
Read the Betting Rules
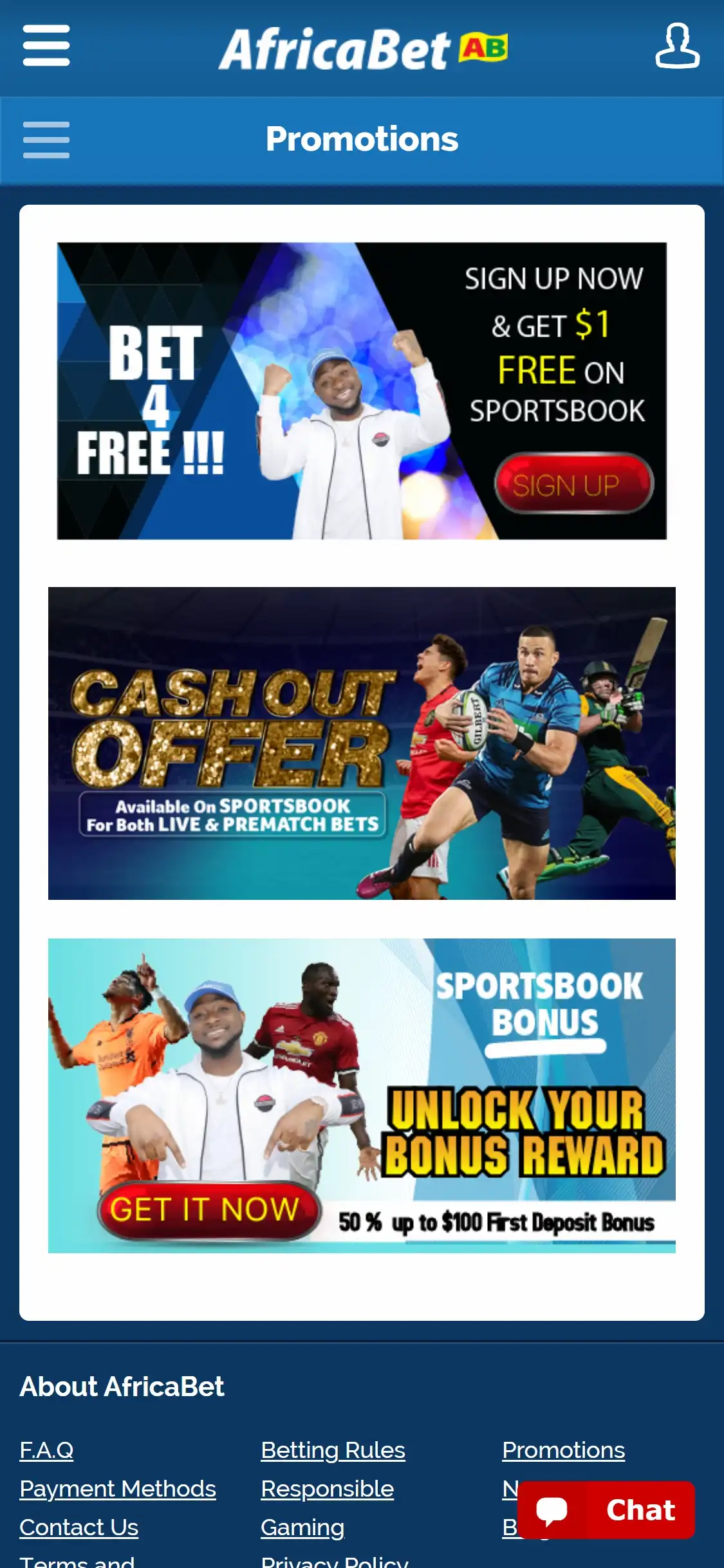click(333, 1450)
